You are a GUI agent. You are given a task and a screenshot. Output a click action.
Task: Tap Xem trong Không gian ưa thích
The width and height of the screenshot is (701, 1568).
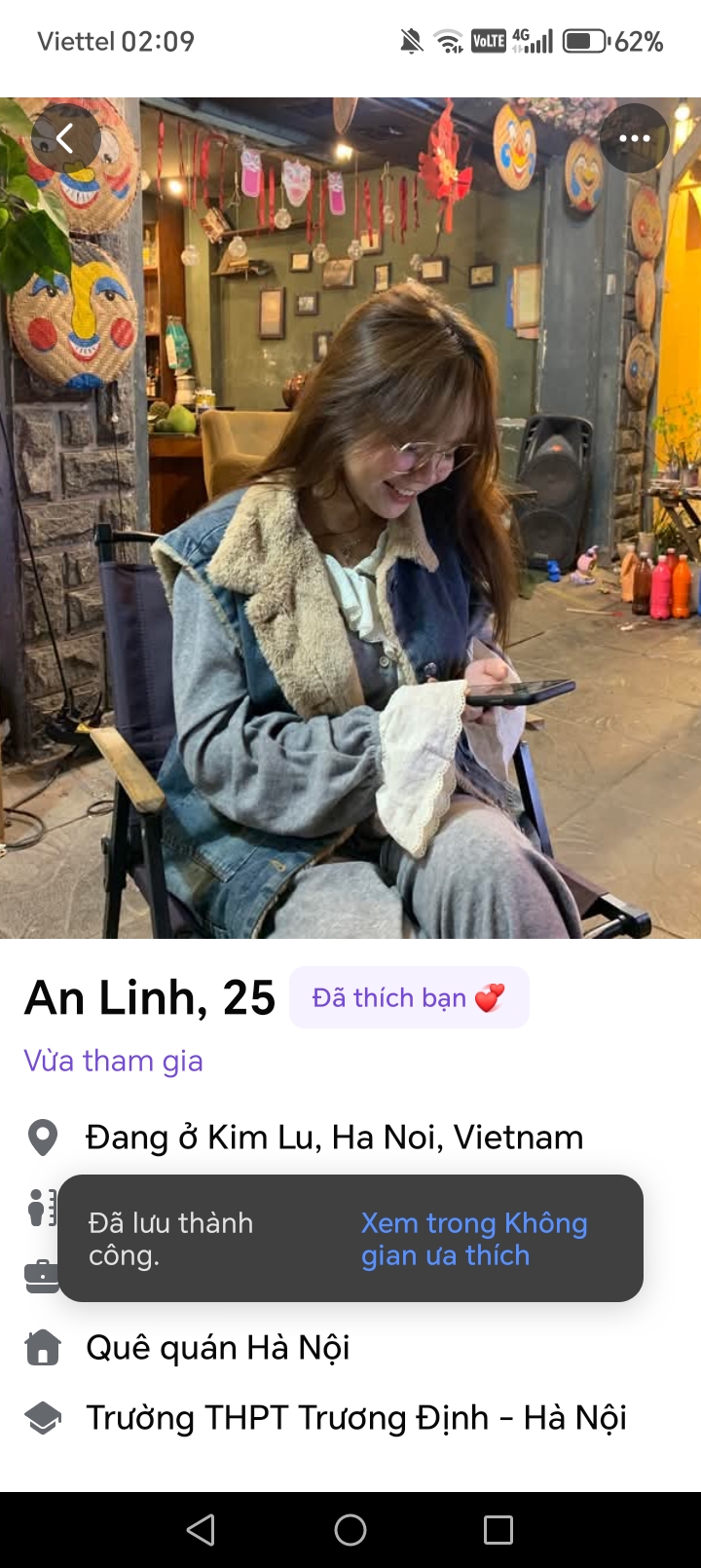pos(474,1239)
